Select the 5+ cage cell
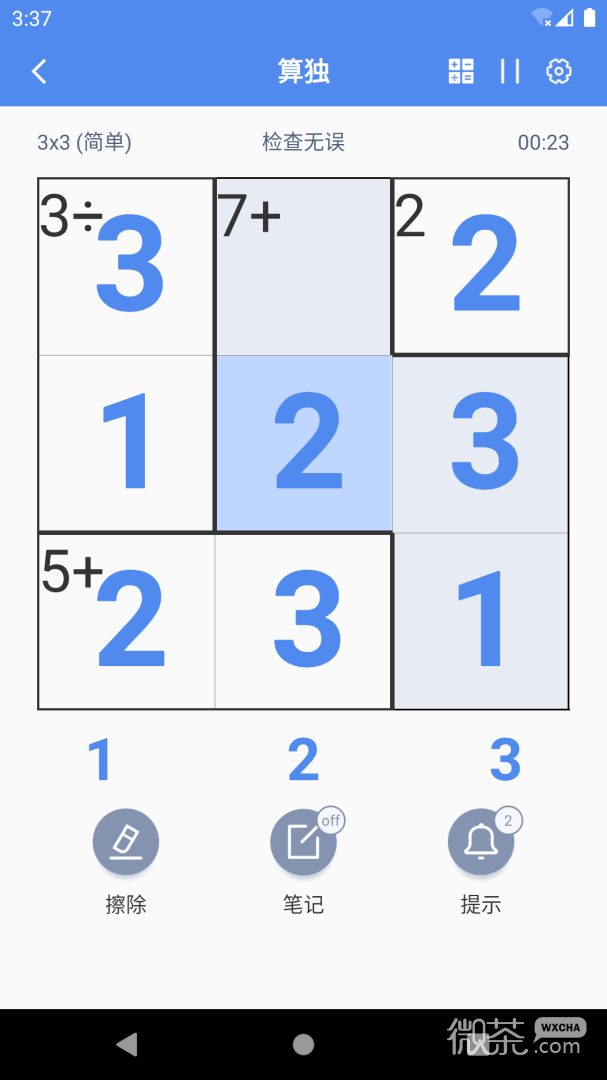 pyautogui.click(x=126, y=621)
